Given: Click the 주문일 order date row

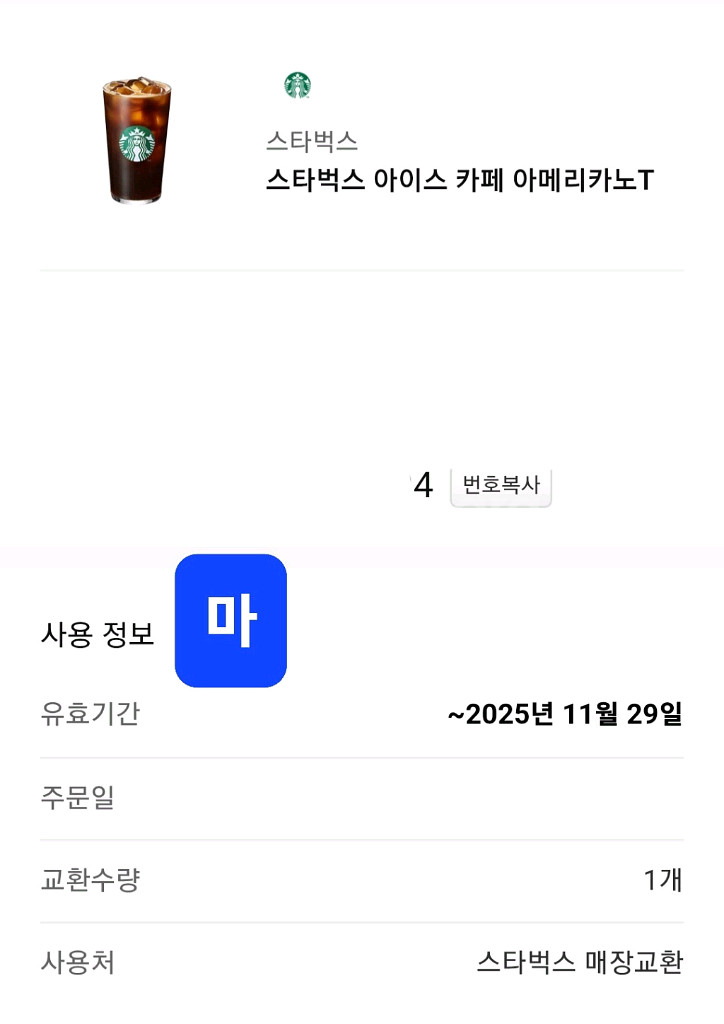Looking at the screenshot, I should click(x=77, y=798).
